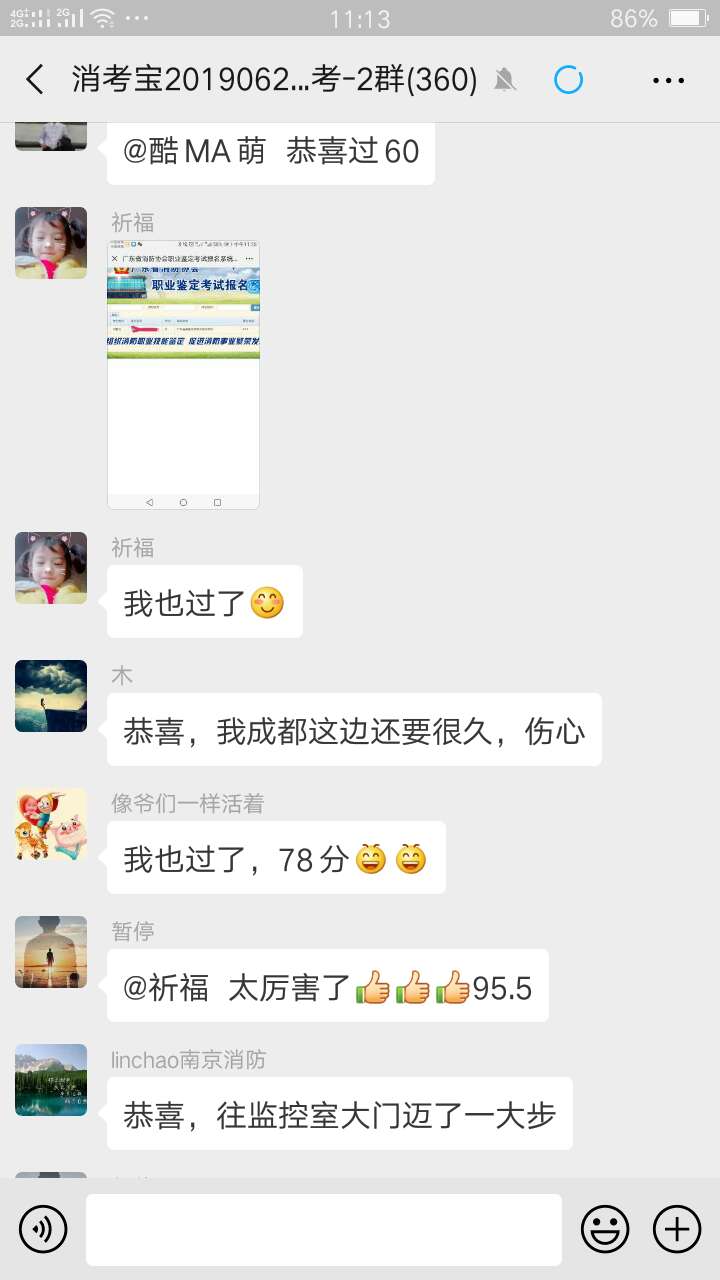Screen dimensions: 720x1280
Task: Open 像爷们一样活着's profile avatar
Action: point(51,824)
